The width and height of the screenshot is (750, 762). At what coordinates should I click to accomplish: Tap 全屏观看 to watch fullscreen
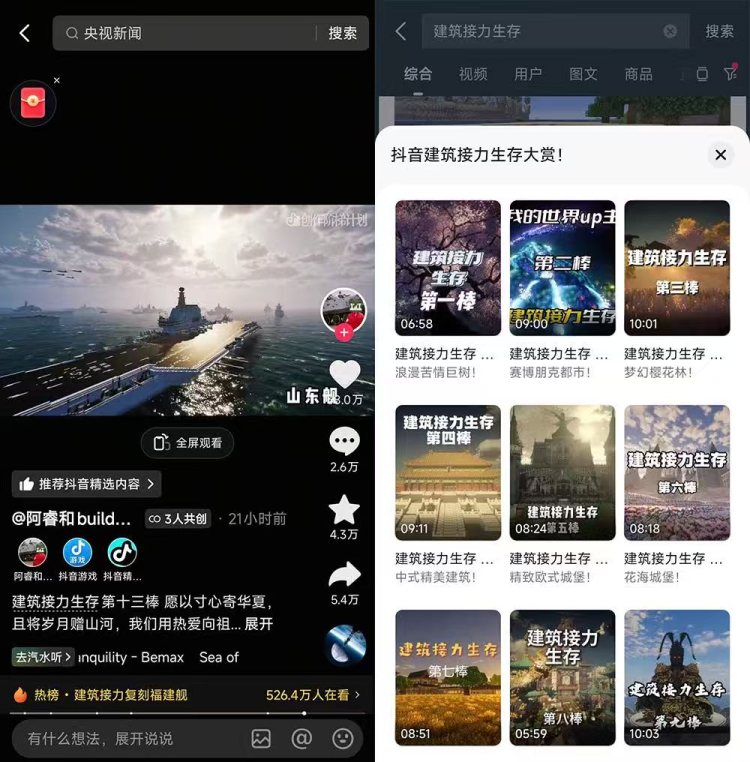[x=188, y=442]
